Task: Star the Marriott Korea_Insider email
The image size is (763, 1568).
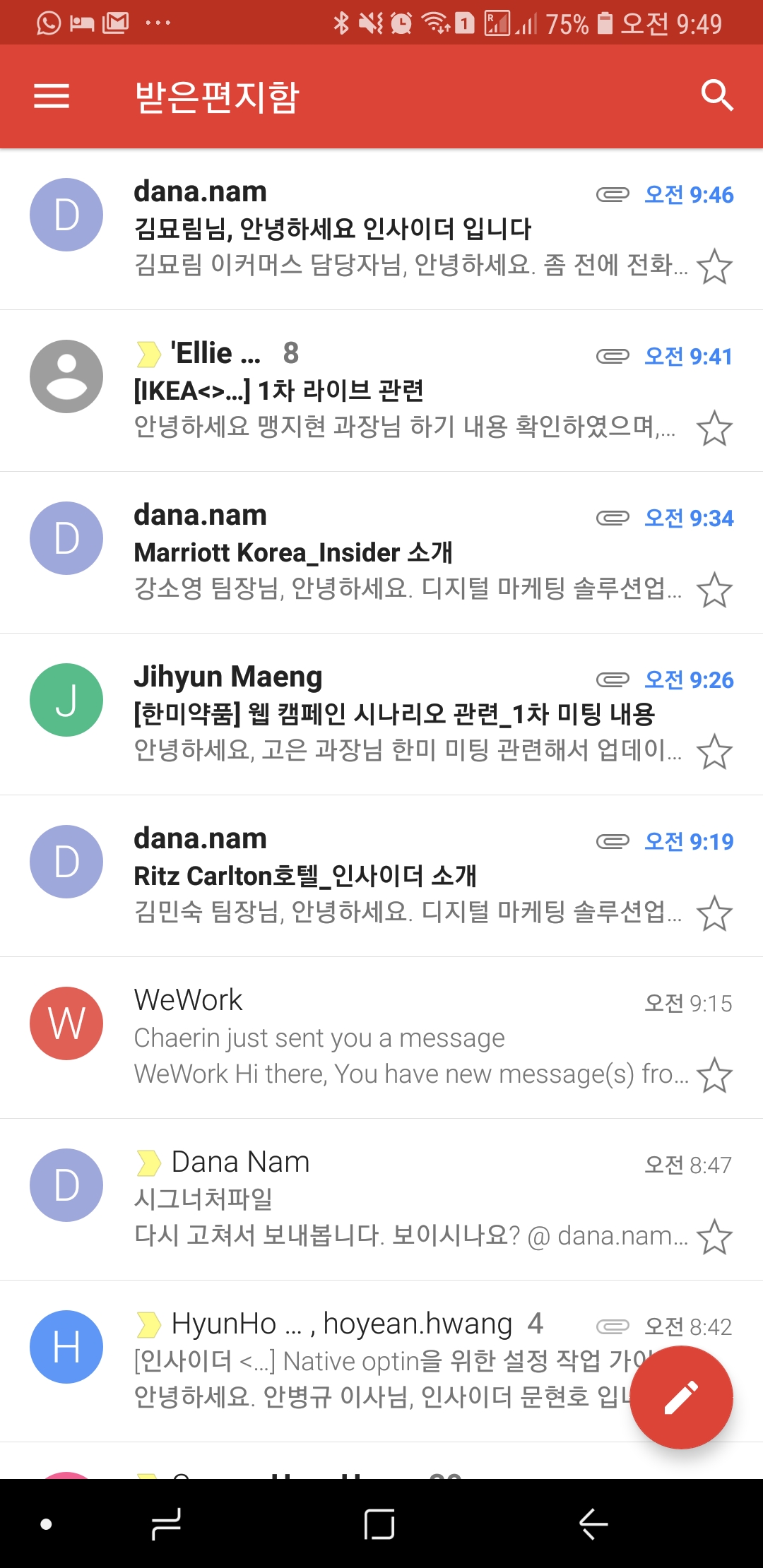Action: coord(714,590)
